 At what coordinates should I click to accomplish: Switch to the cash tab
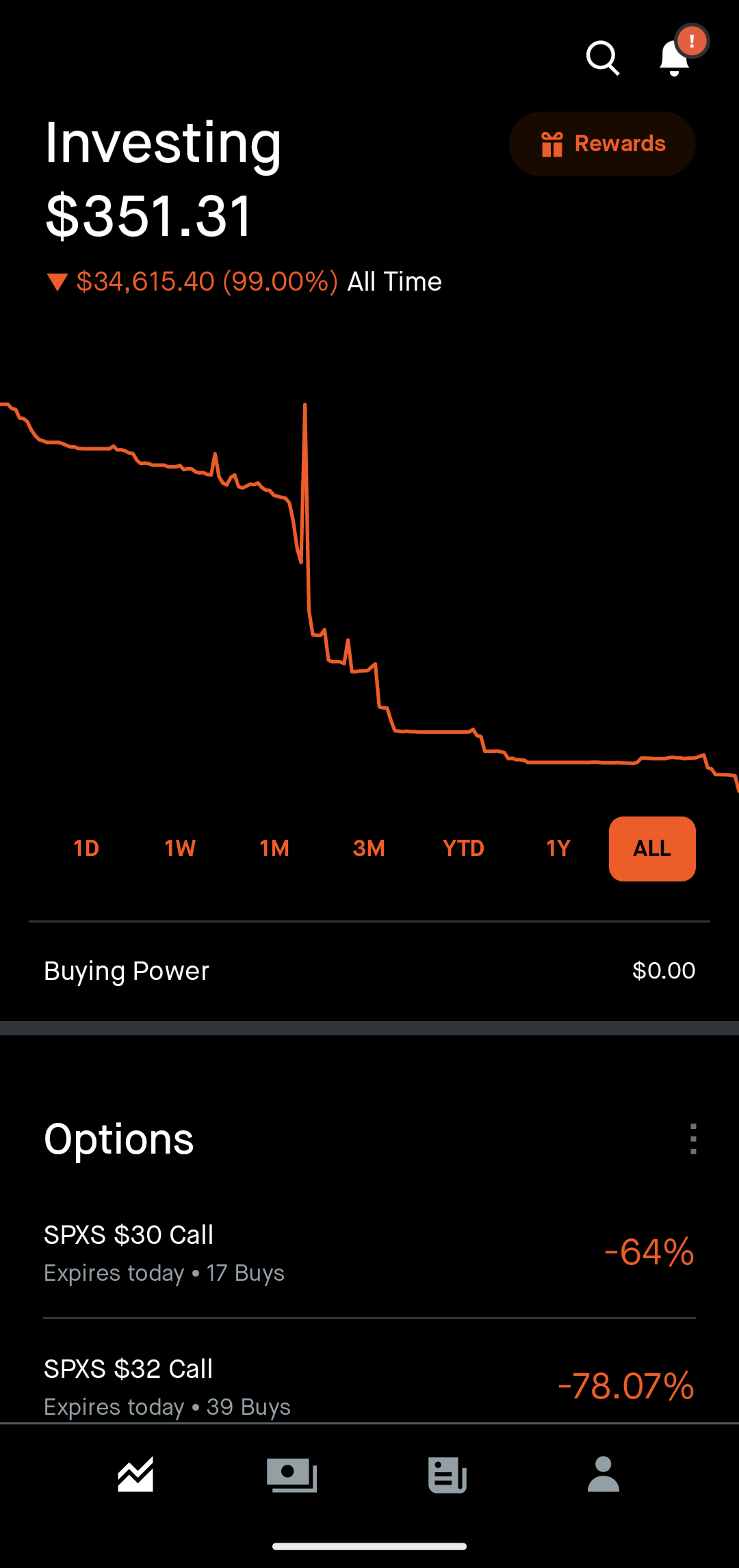tap(291, 1474)
